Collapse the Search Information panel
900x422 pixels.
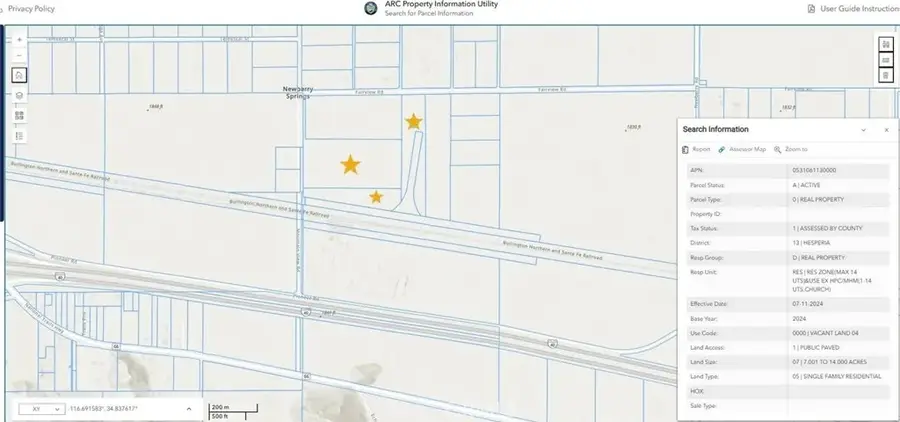tap(863, 130)
